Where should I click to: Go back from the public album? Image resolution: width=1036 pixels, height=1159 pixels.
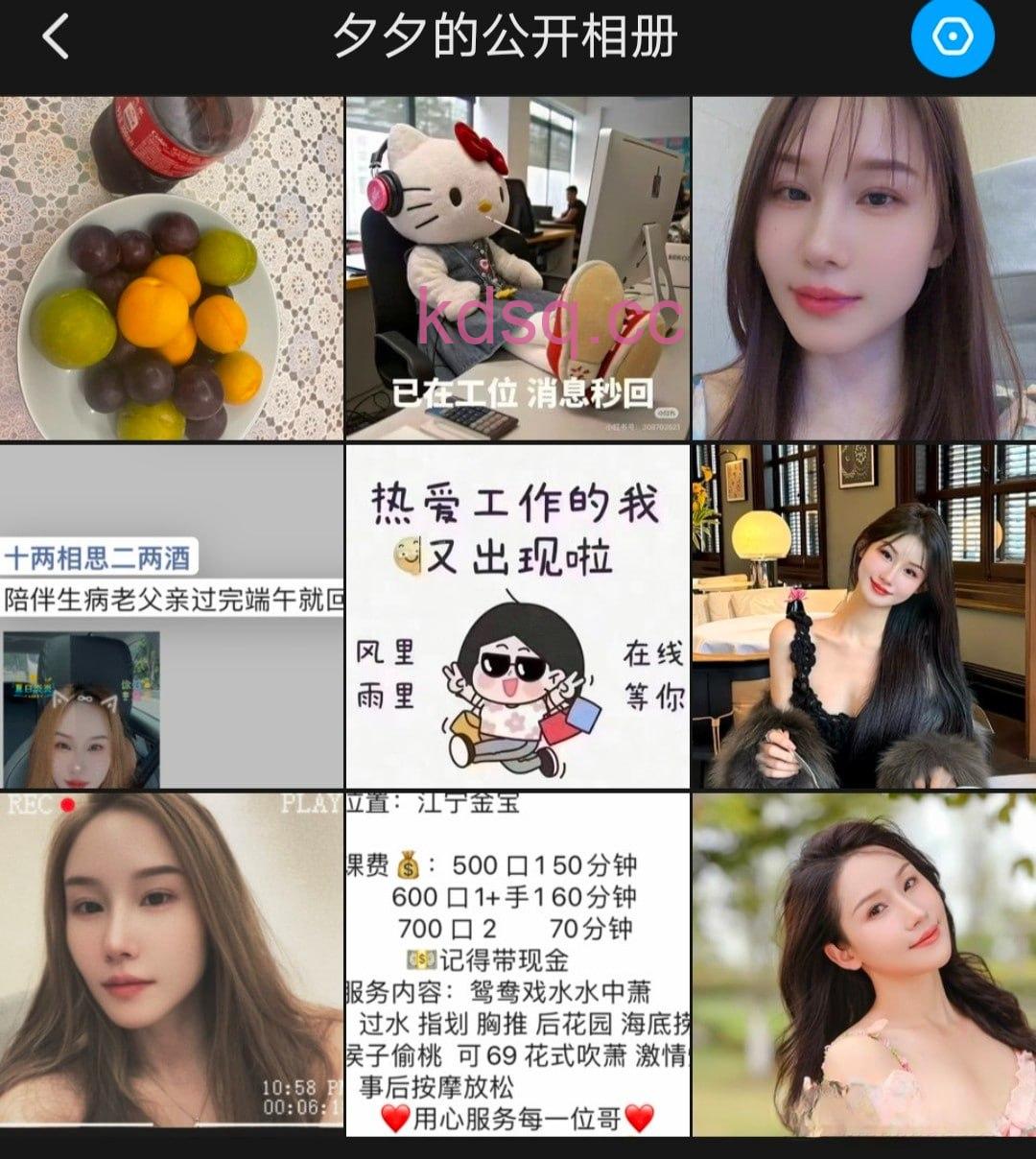click(x=56, y=38)
